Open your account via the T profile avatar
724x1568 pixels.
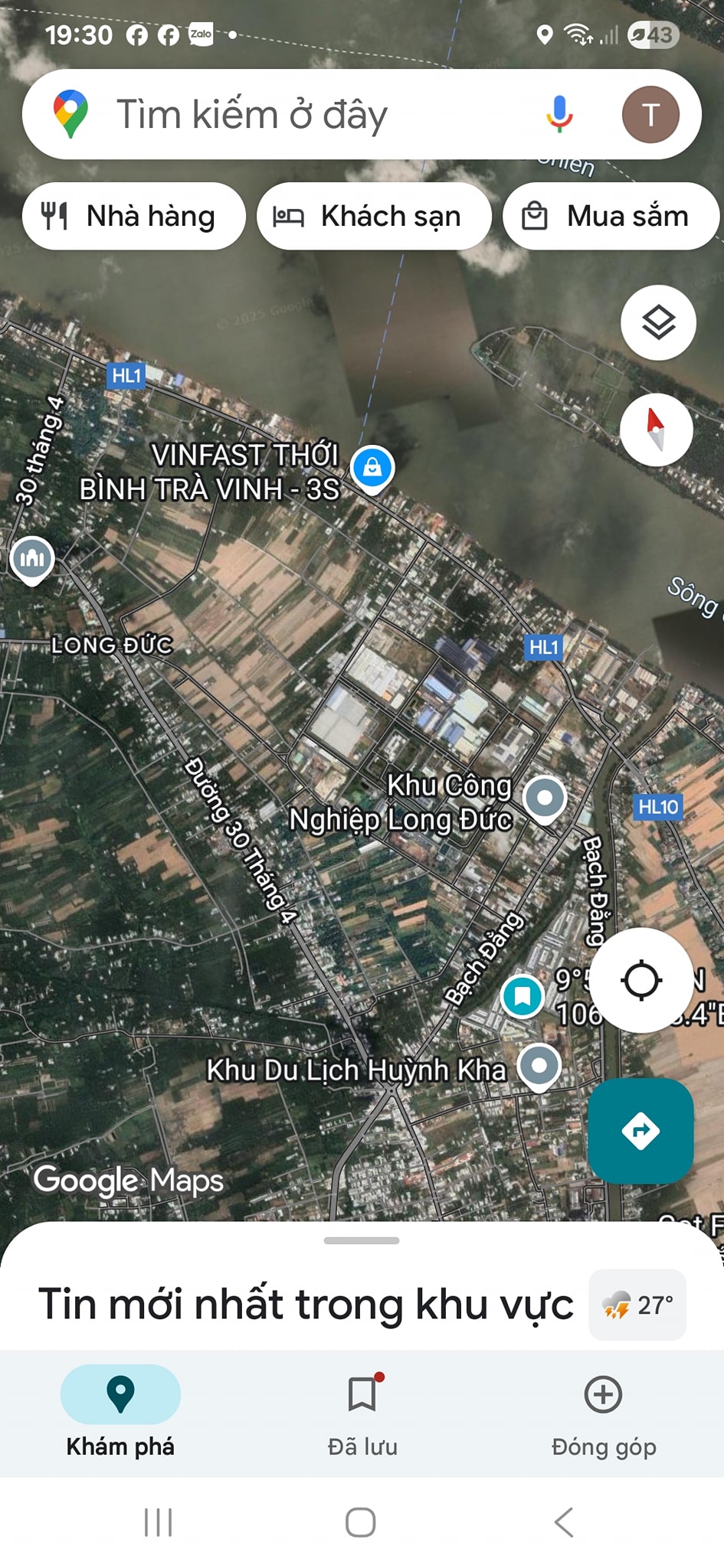pyautogui.click(x=650, y=113)
